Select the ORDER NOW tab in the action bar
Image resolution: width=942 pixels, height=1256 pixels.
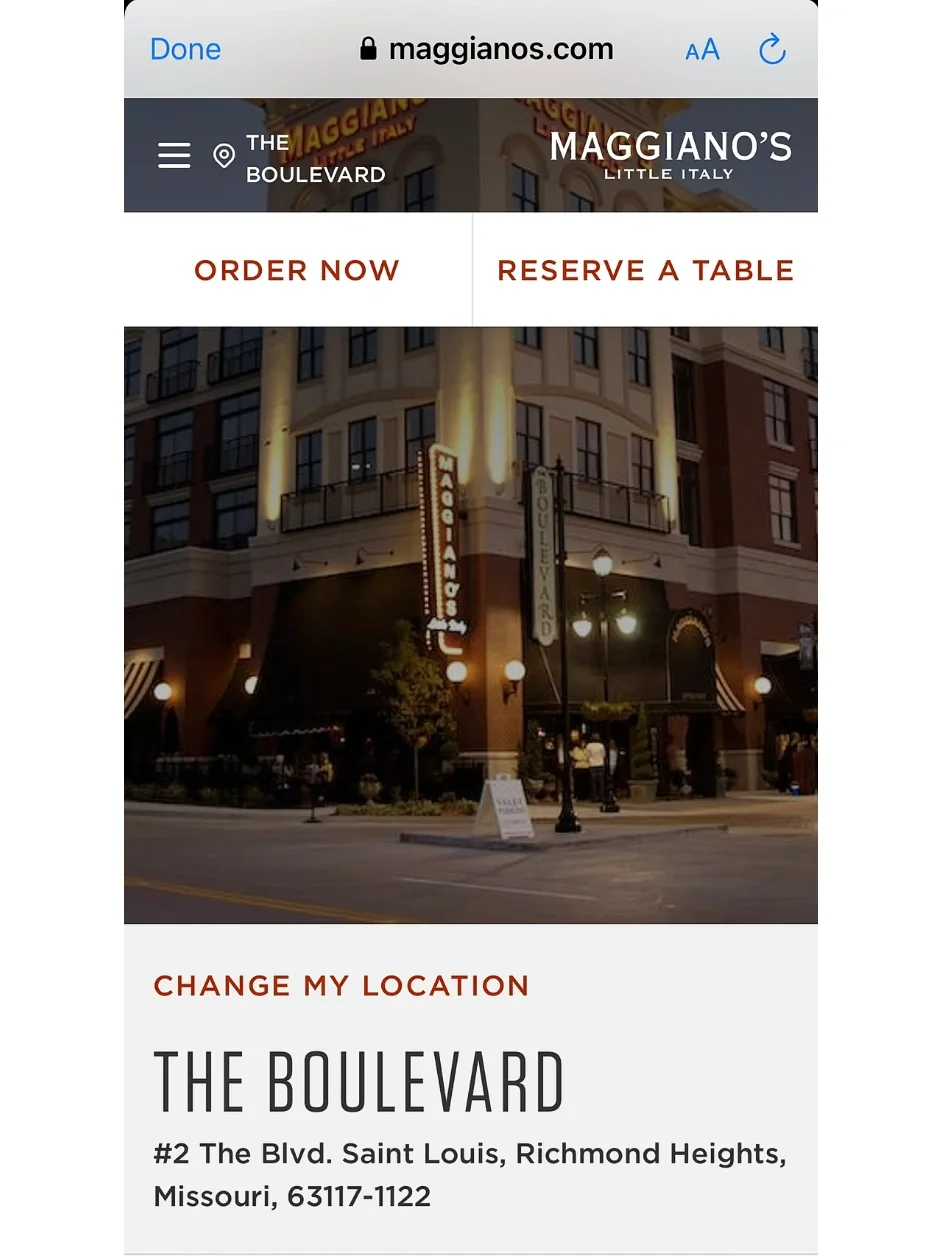(296, 270)
